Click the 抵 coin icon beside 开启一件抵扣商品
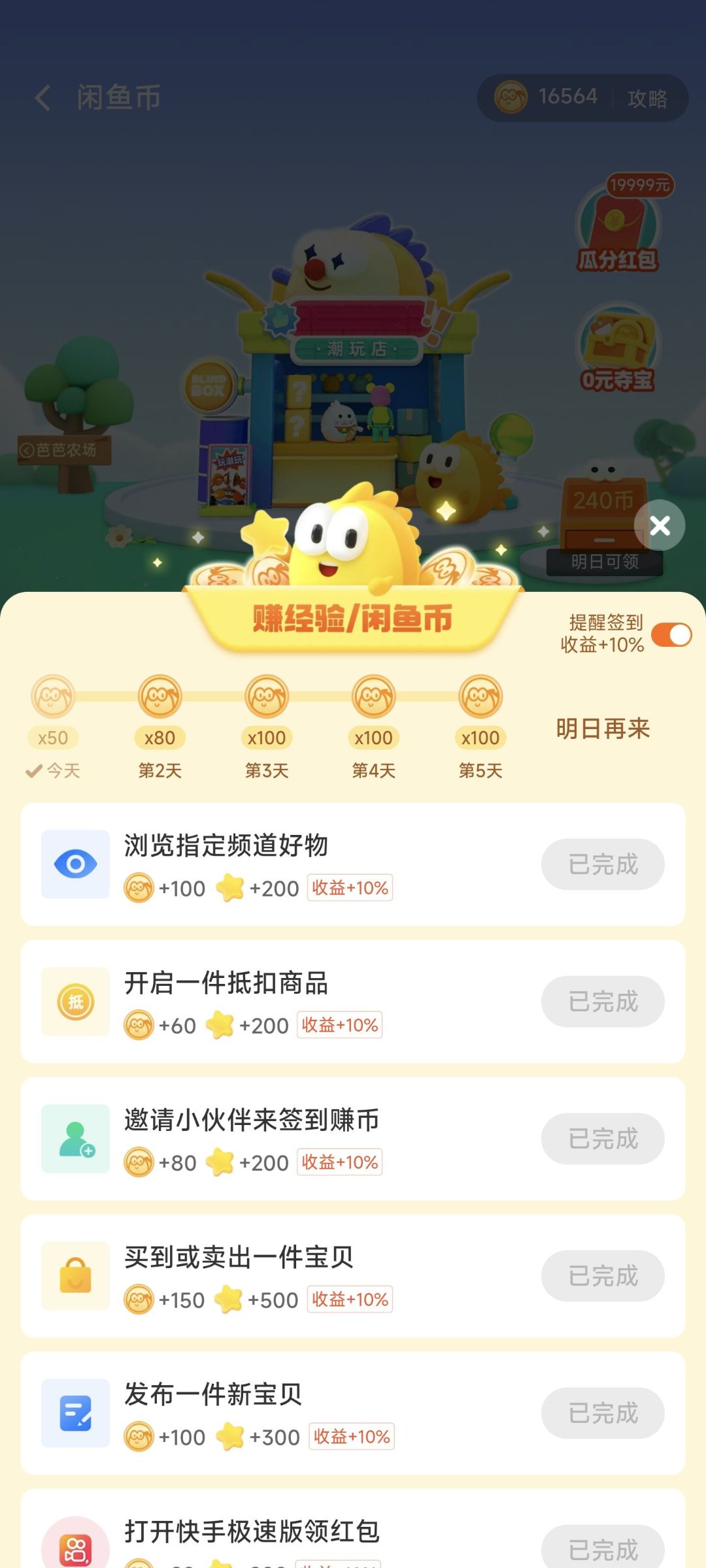Viewport: 706px width, 1568px height. (x=75, y=1001)
